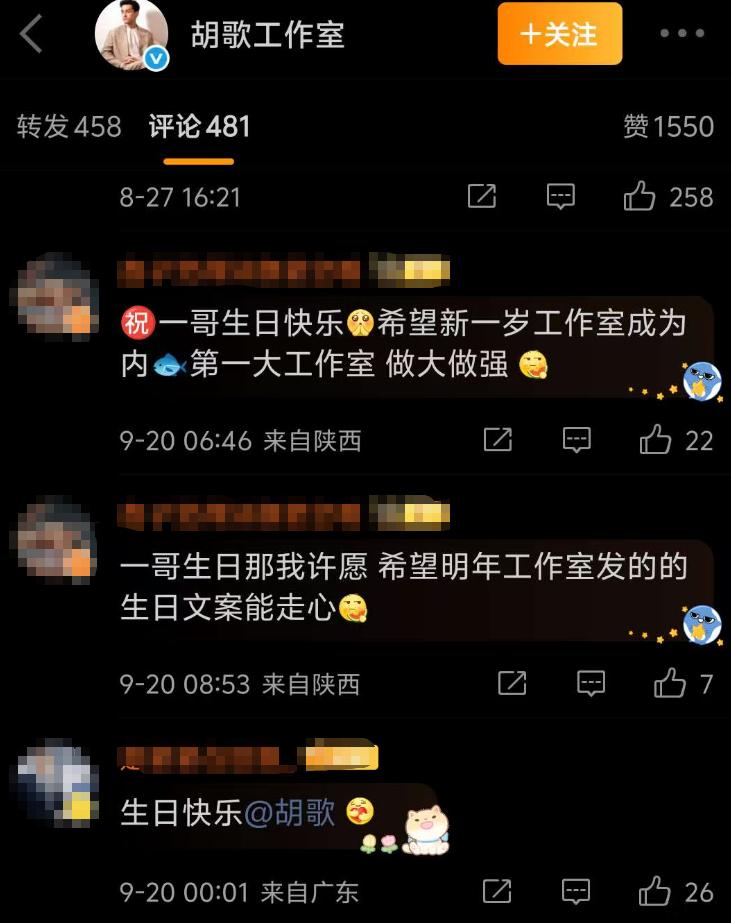Reply to the 9-20 06:46 comment
The height and width of the screenshot is (923, 731).
pos(577,440)
